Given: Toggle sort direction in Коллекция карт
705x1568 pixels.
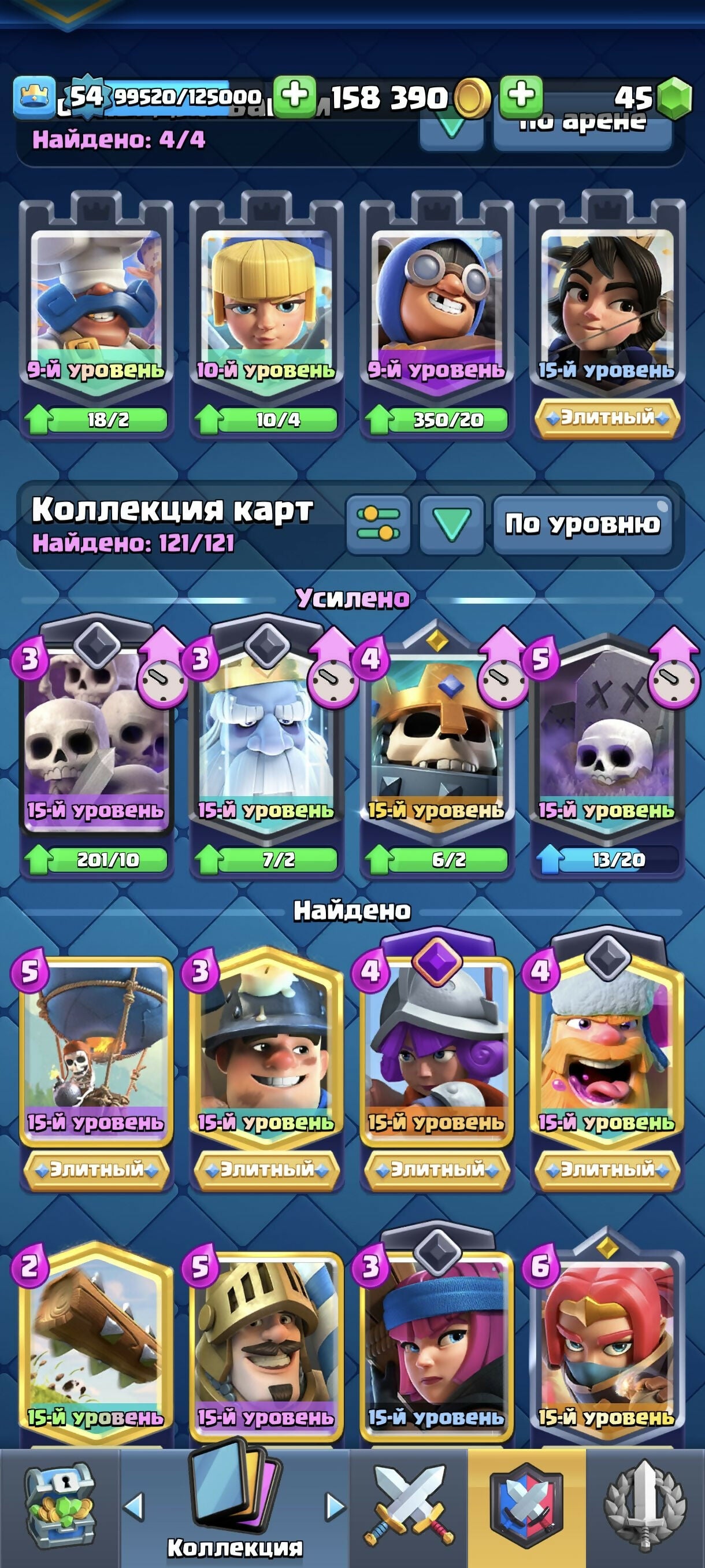Looking at the screenshot, I should (451, 524).
